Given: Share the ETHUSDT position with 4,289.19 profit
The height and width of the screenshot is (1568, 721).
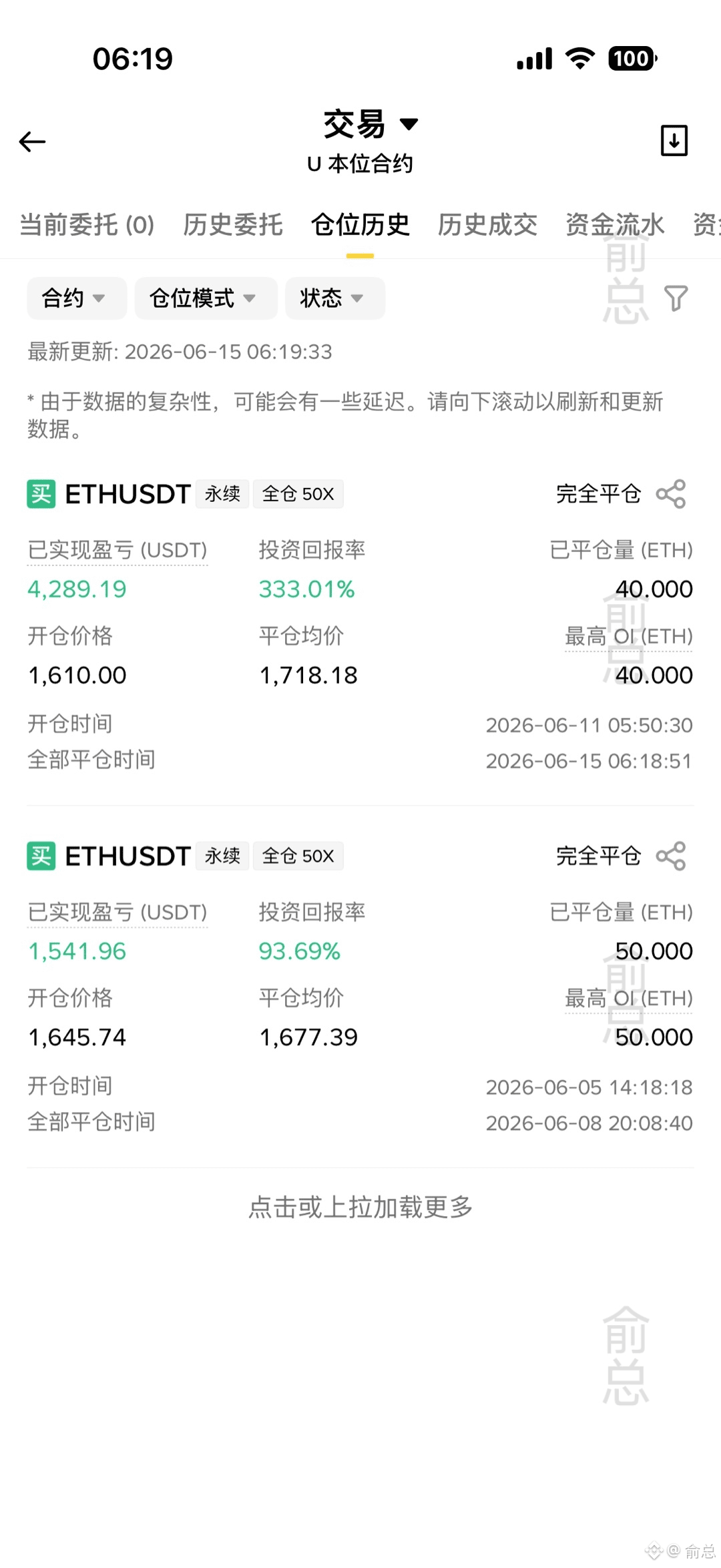Looking at the screenshot, I should (671, 494).
